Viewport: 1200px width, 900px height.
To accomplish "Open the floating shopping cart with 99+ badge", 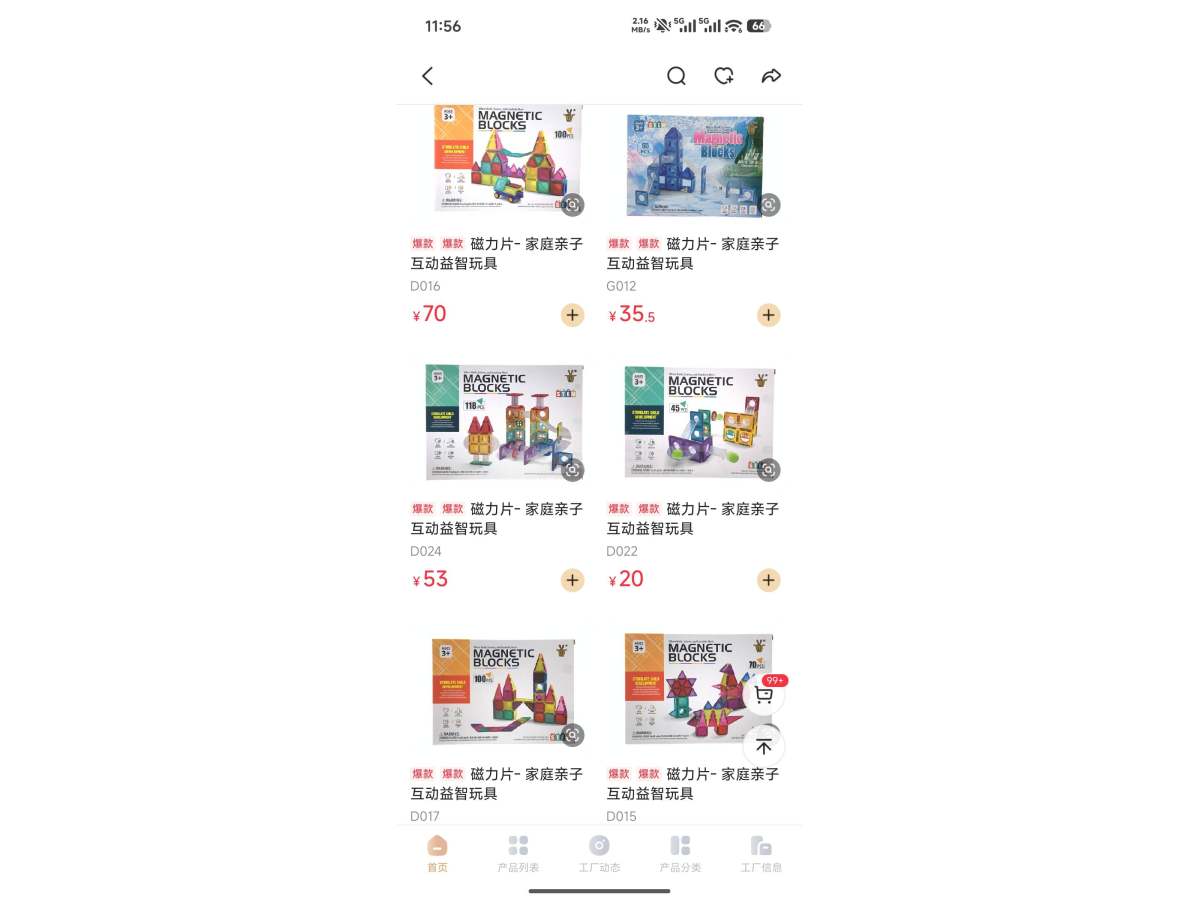I will 764,695.
